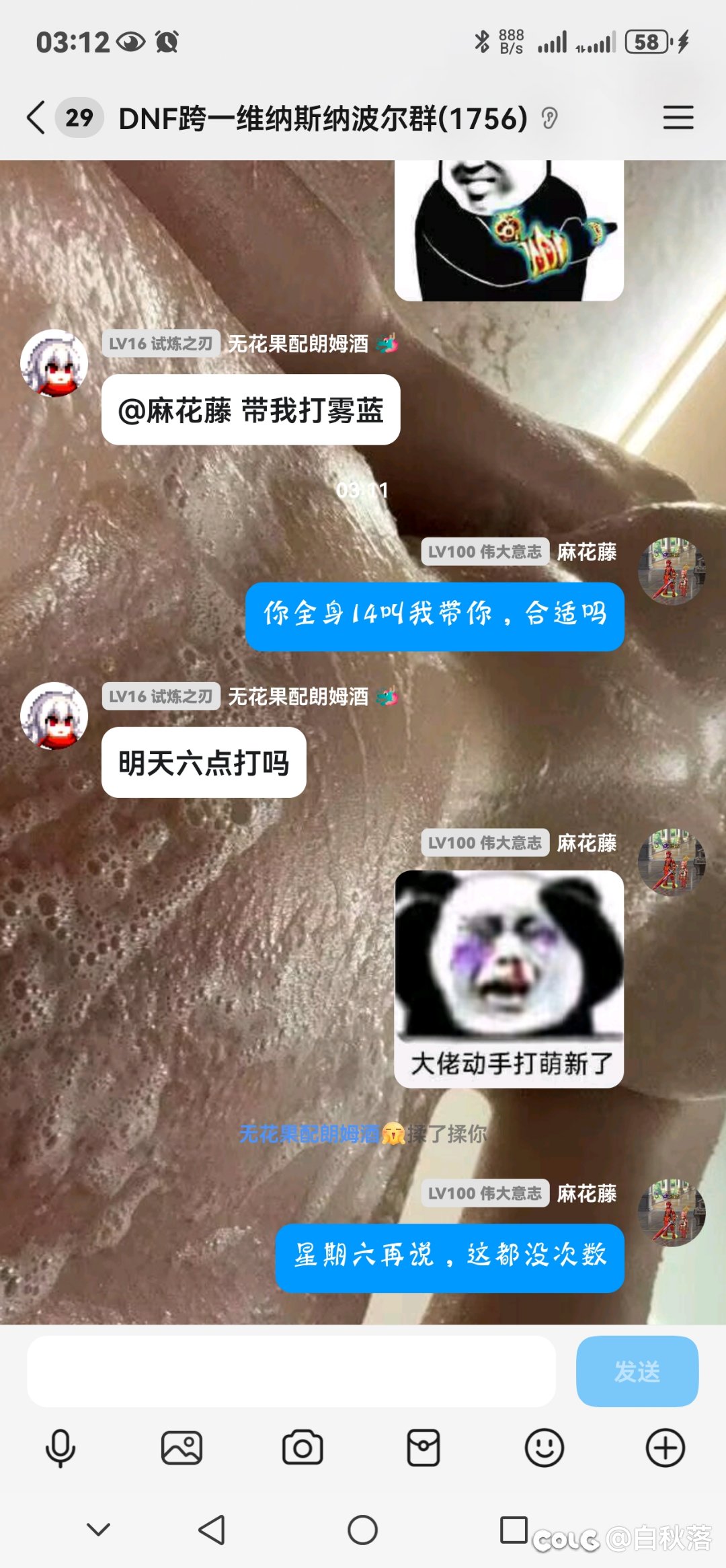Open 麻花藤's avatar next to the 你全身14 message

671,571
